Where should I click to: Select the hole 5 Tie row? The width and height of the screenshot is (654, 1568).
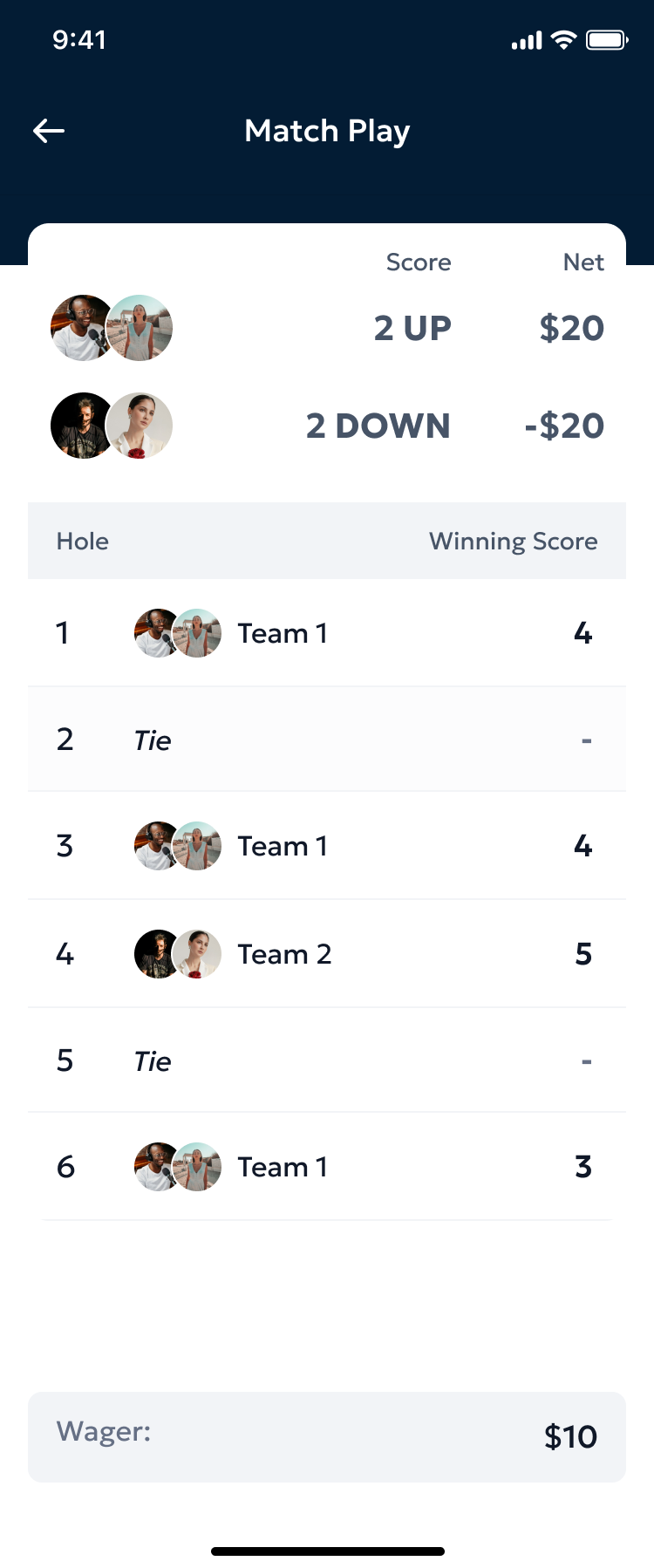click(x=327, y=1060)
